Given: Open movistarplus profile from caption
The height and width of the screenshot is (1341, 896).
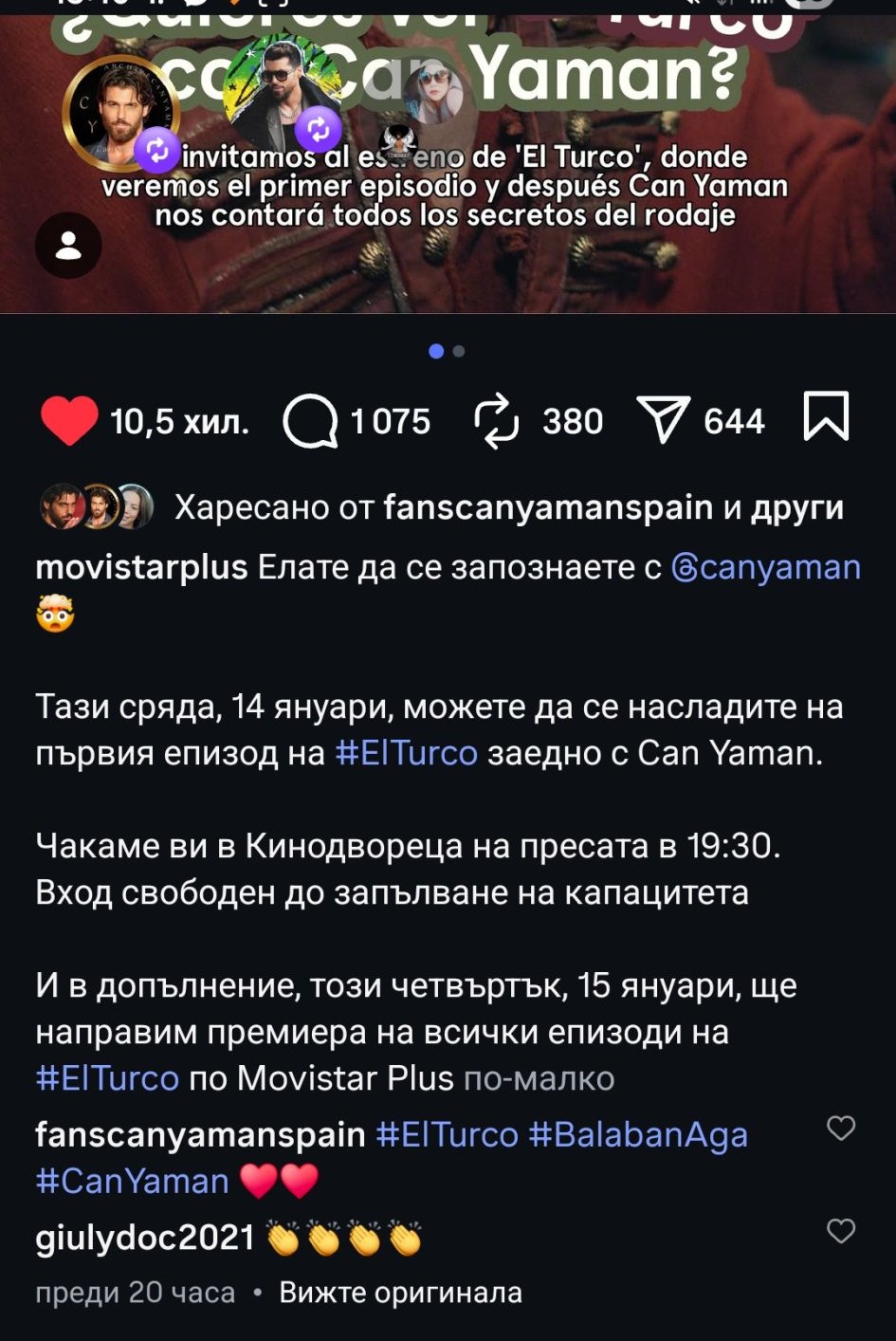Looking at the screenshot, I should [x=141, y=567].
